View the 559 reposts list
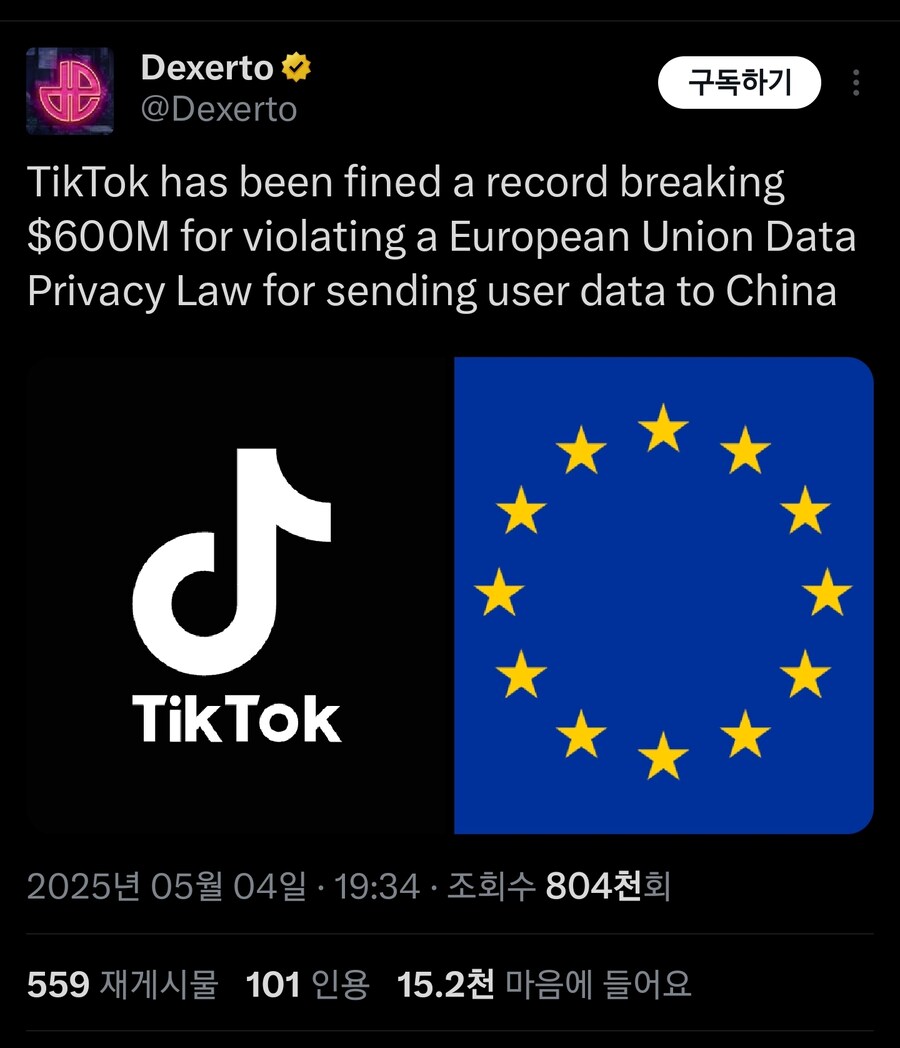Image resolution: width=900 pixels, height=1048 pixels. [122, 985]
